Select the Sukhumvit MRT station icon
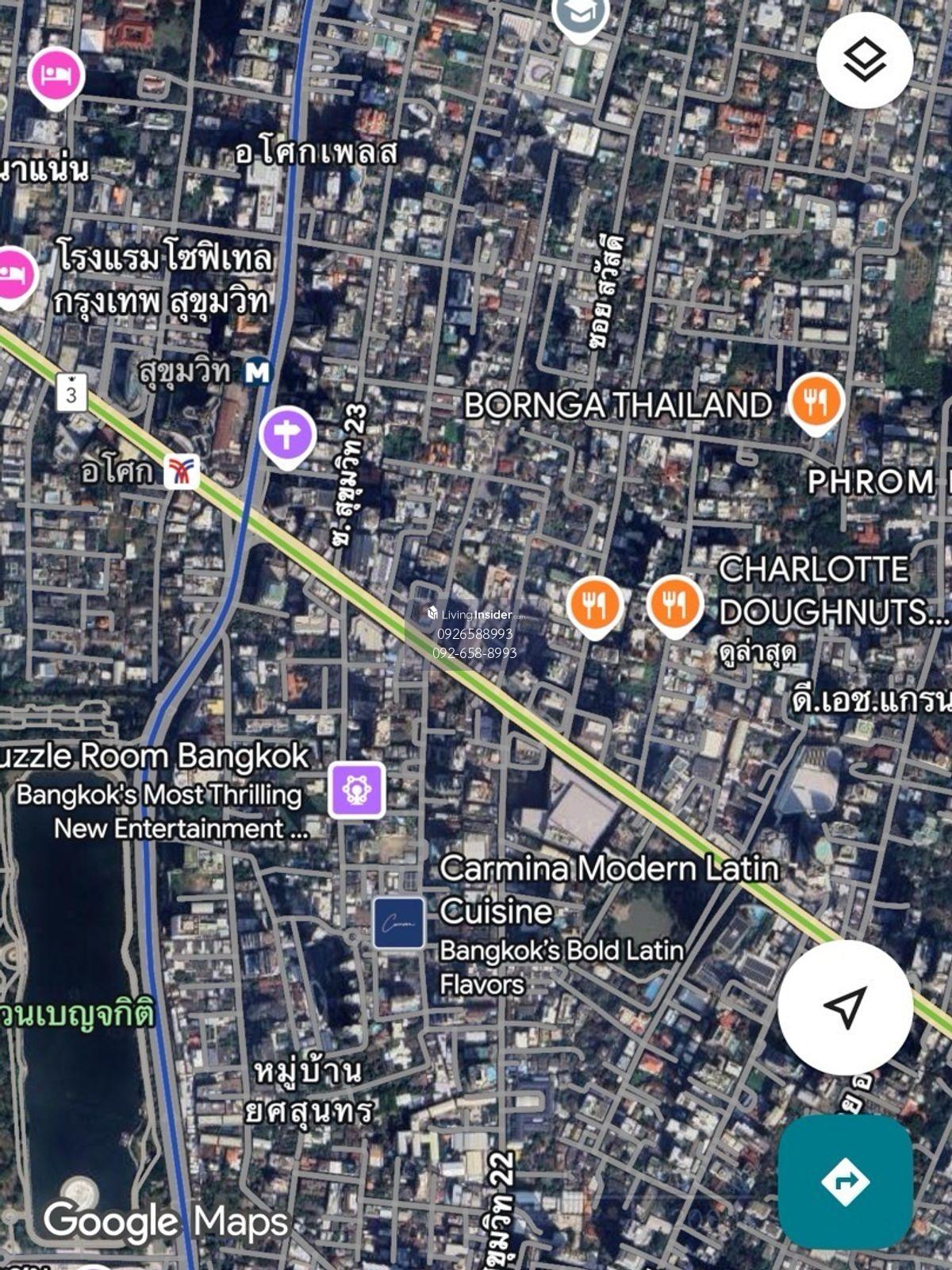 coord(257,371)
